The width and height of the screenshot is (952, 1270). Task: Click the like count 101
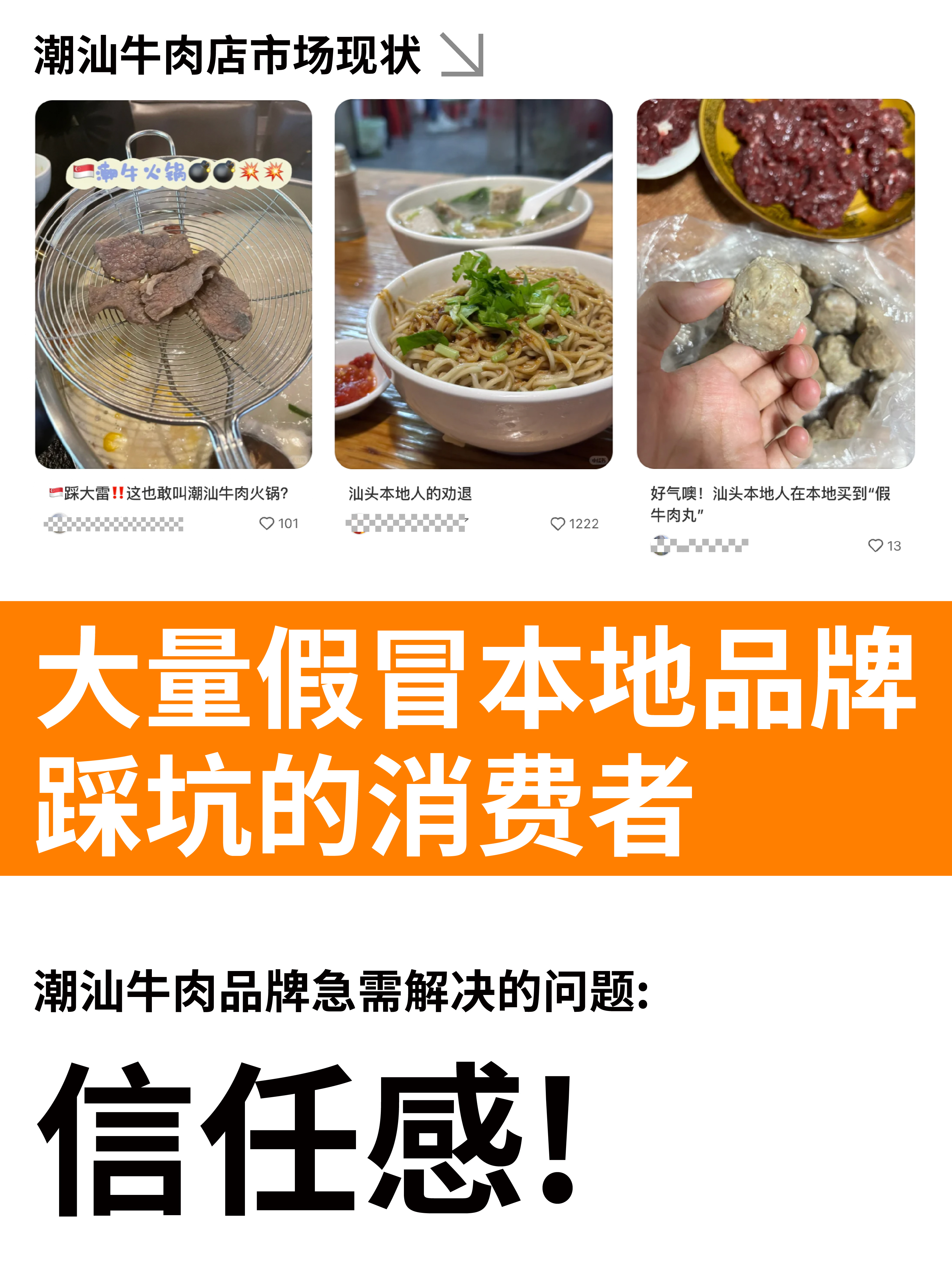click(289, 523)
